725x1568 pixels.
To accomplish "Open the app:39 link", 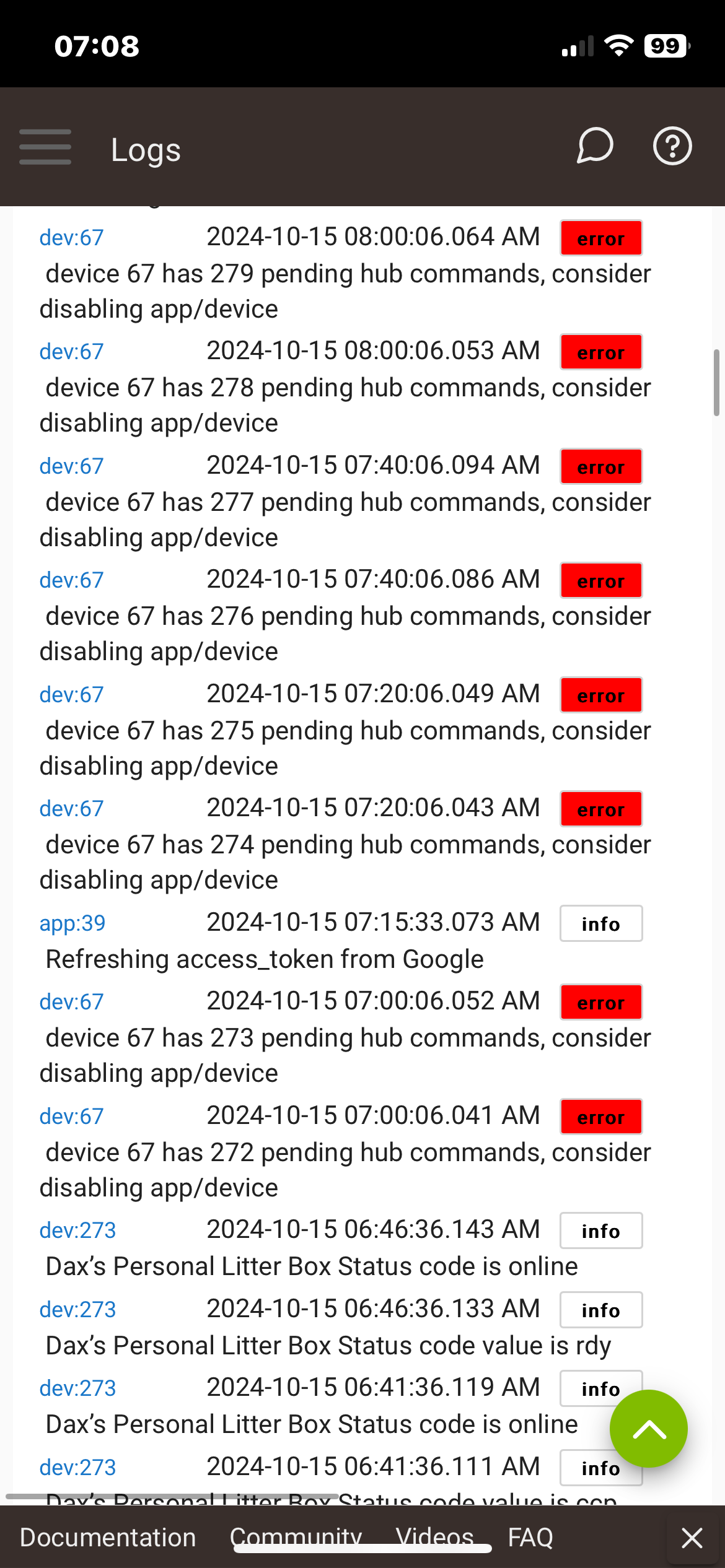I will pyautogui.click(x=72, y=923).
